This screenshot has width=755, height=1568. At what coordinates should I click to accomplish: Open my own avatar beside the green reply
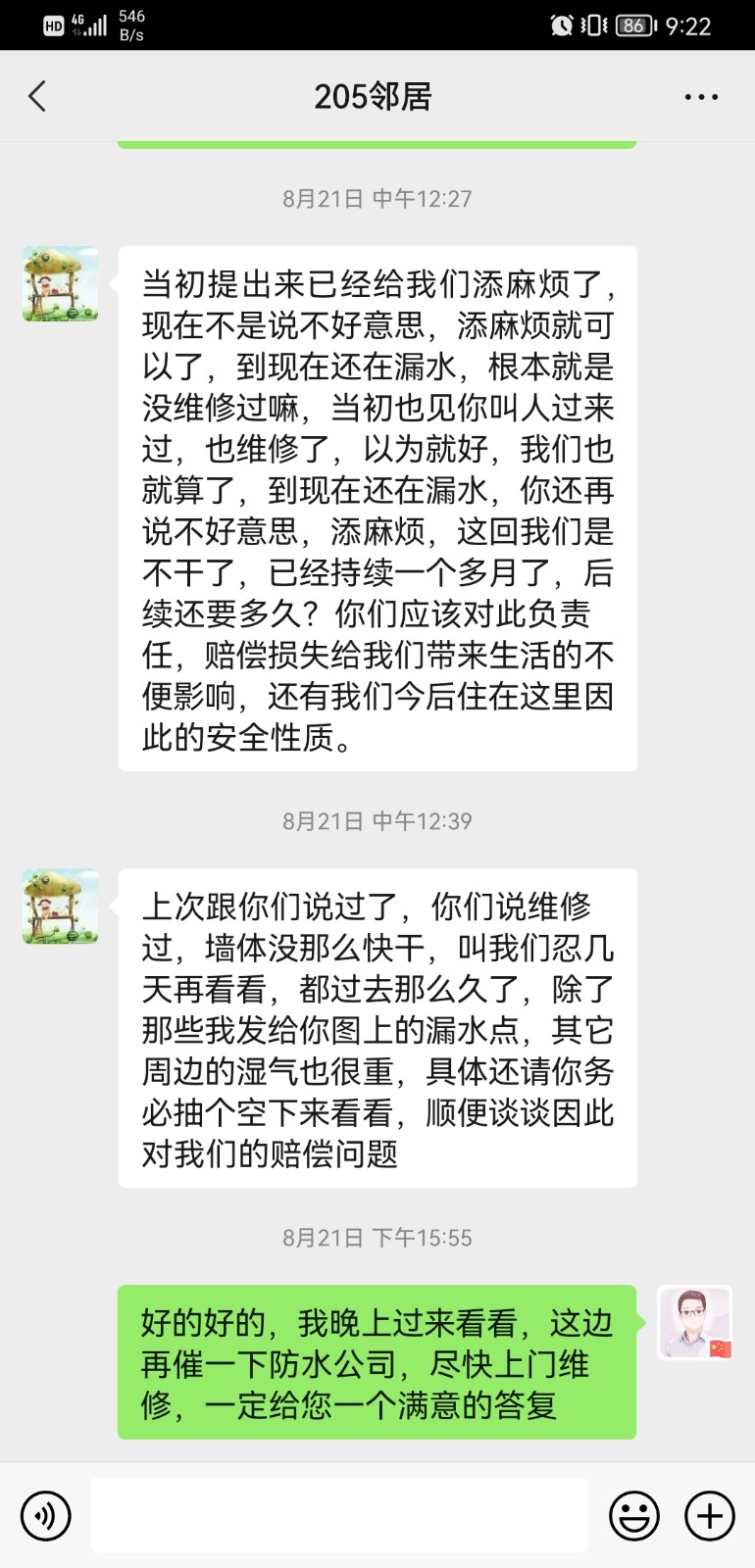694,1322
